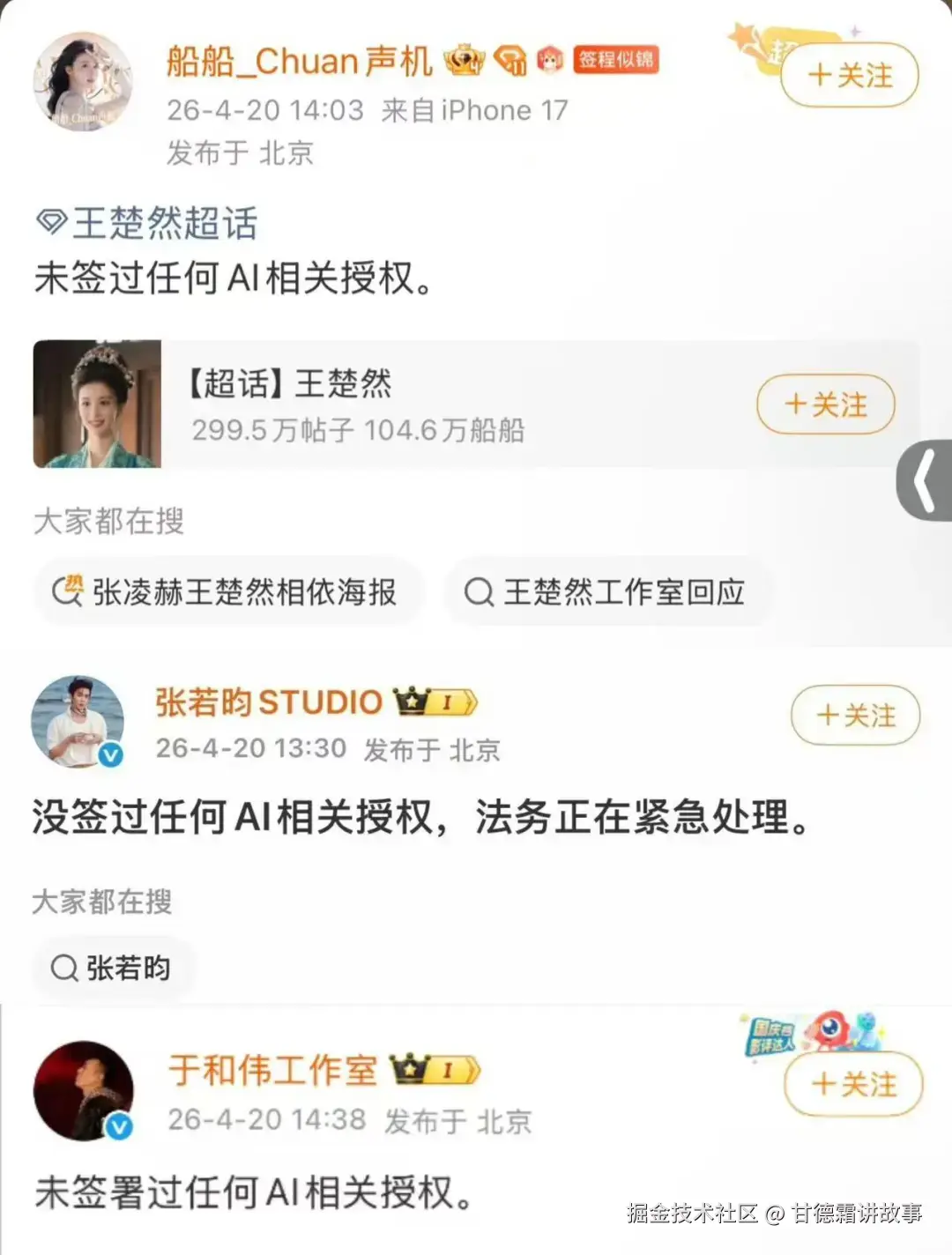Follow 于和伟工作室
The image size is (952, 1255).
[852, 1084]
